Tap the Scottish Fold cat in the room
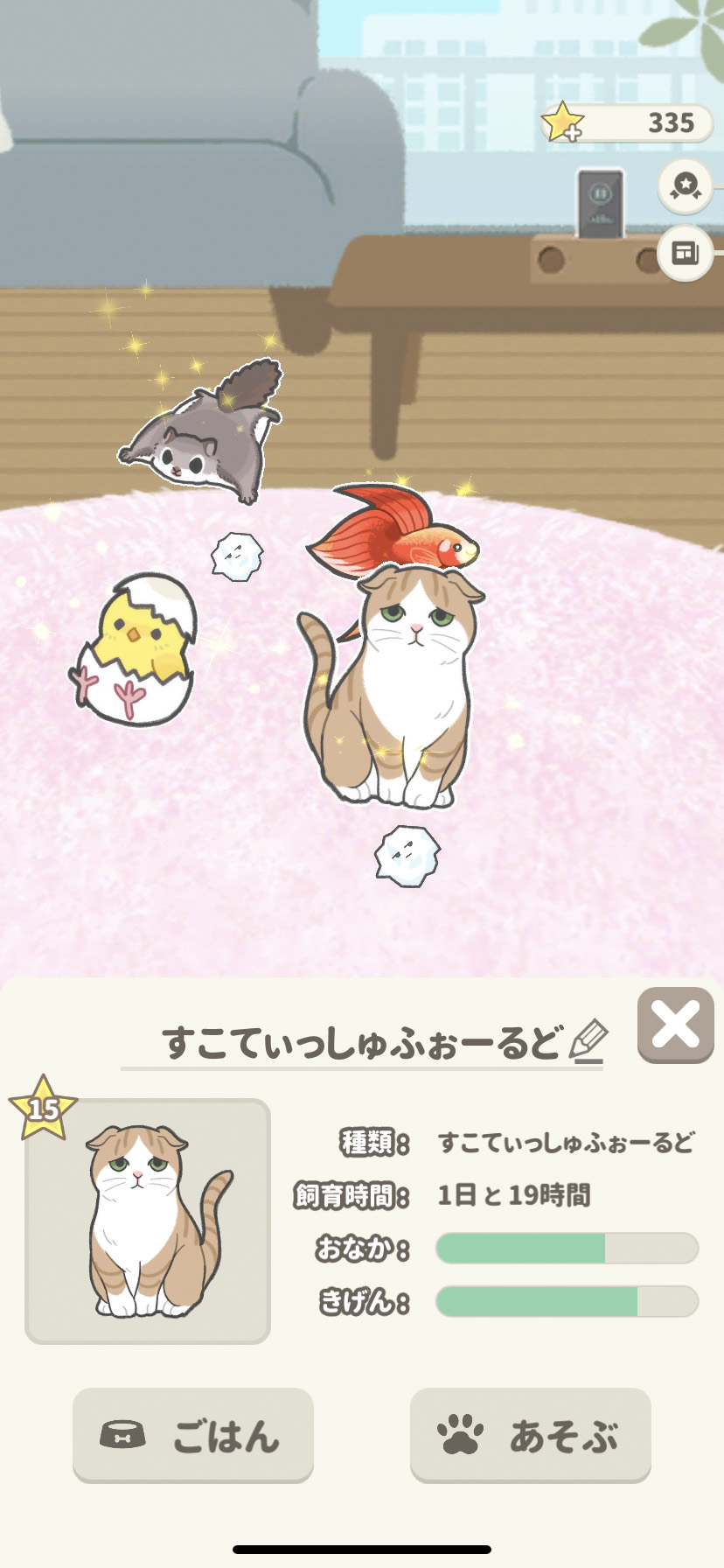This screenshot has height=1568, width=724. click(393, 691)
